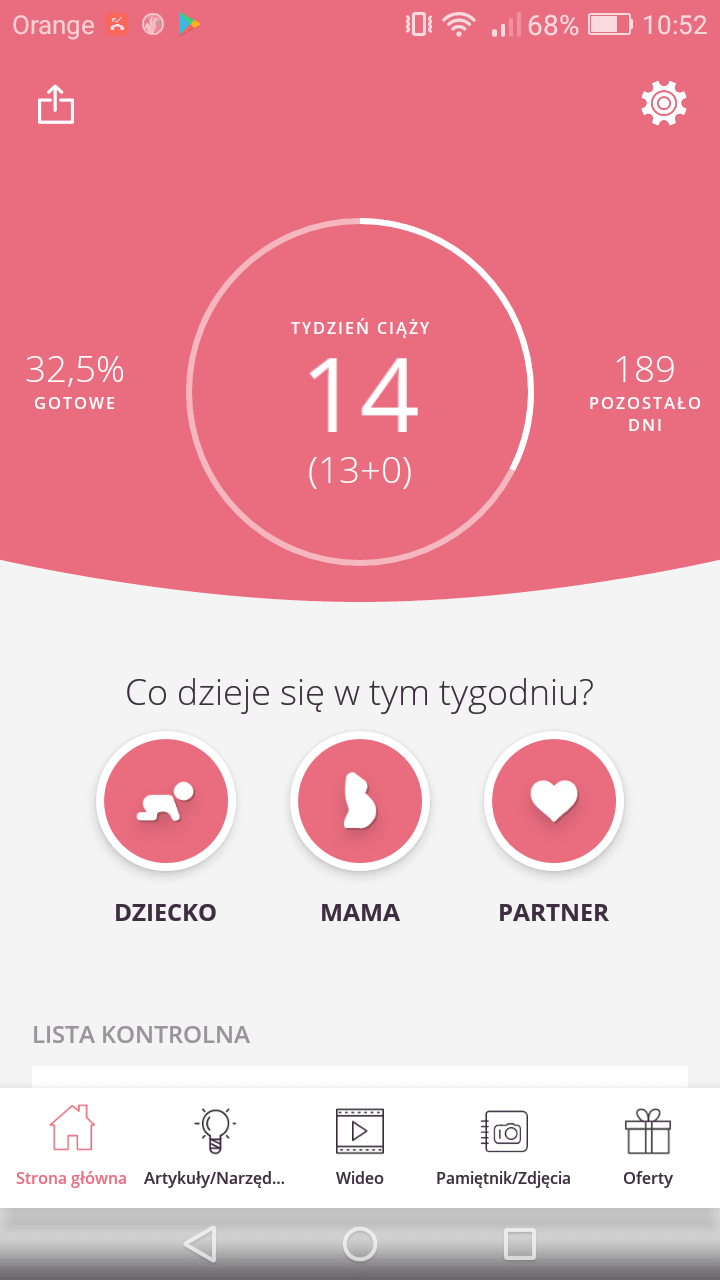Tap the system back button
This screenshot has height=1280, width=720.
tap(200, 1244)
